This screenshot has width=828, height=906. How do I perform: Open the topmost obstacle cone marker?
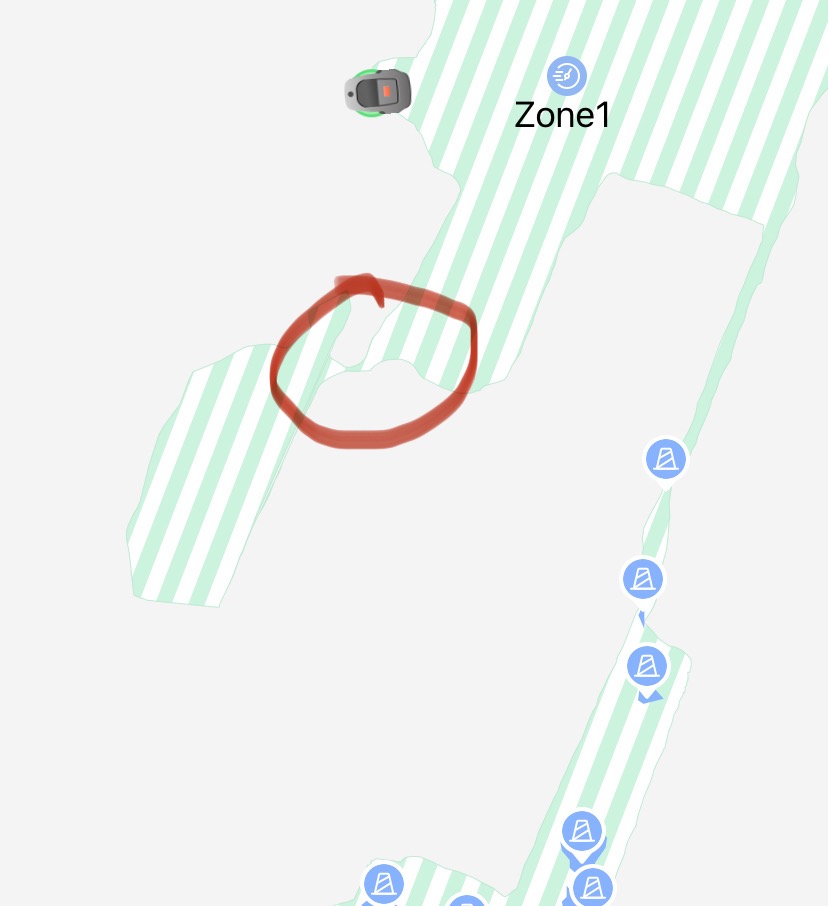pos(666,458)
